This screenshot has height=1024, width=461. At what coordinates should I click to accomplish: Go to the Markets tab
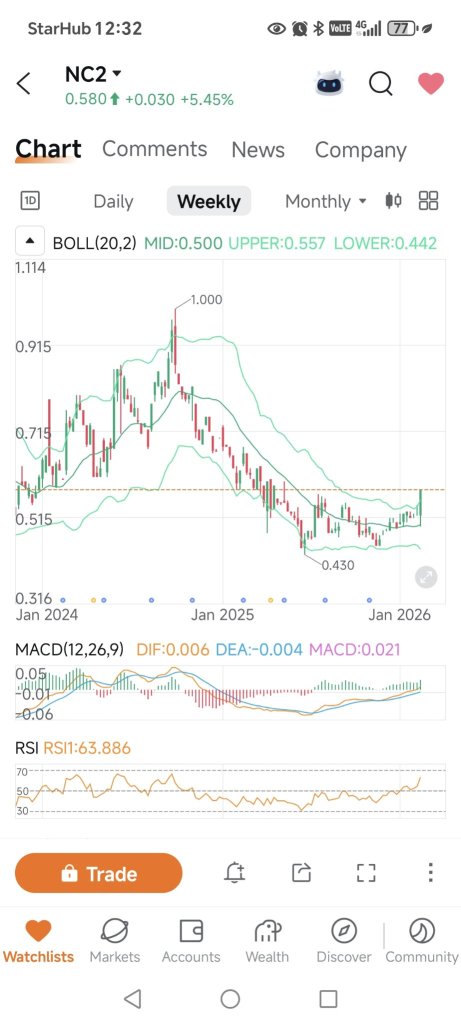pyautogui.click(x=115, y=940)
